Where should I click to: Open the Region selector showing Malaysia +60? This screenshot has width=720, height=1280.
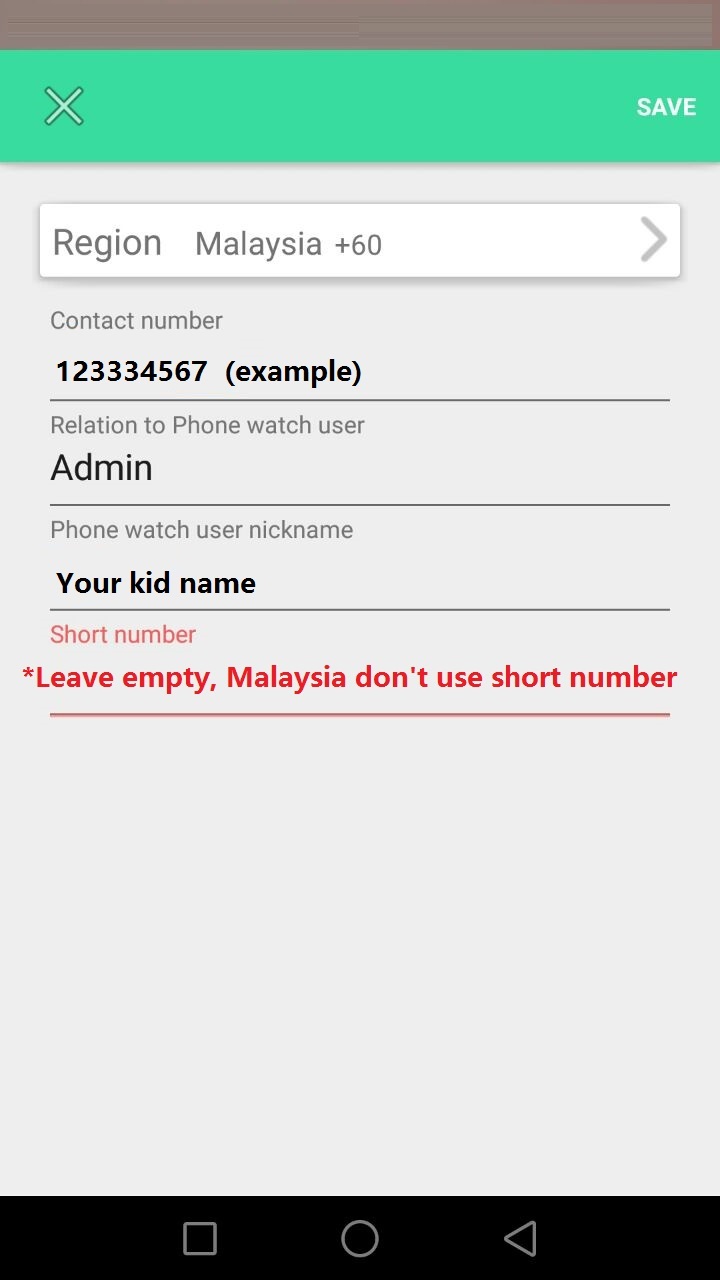coord(360,241)
